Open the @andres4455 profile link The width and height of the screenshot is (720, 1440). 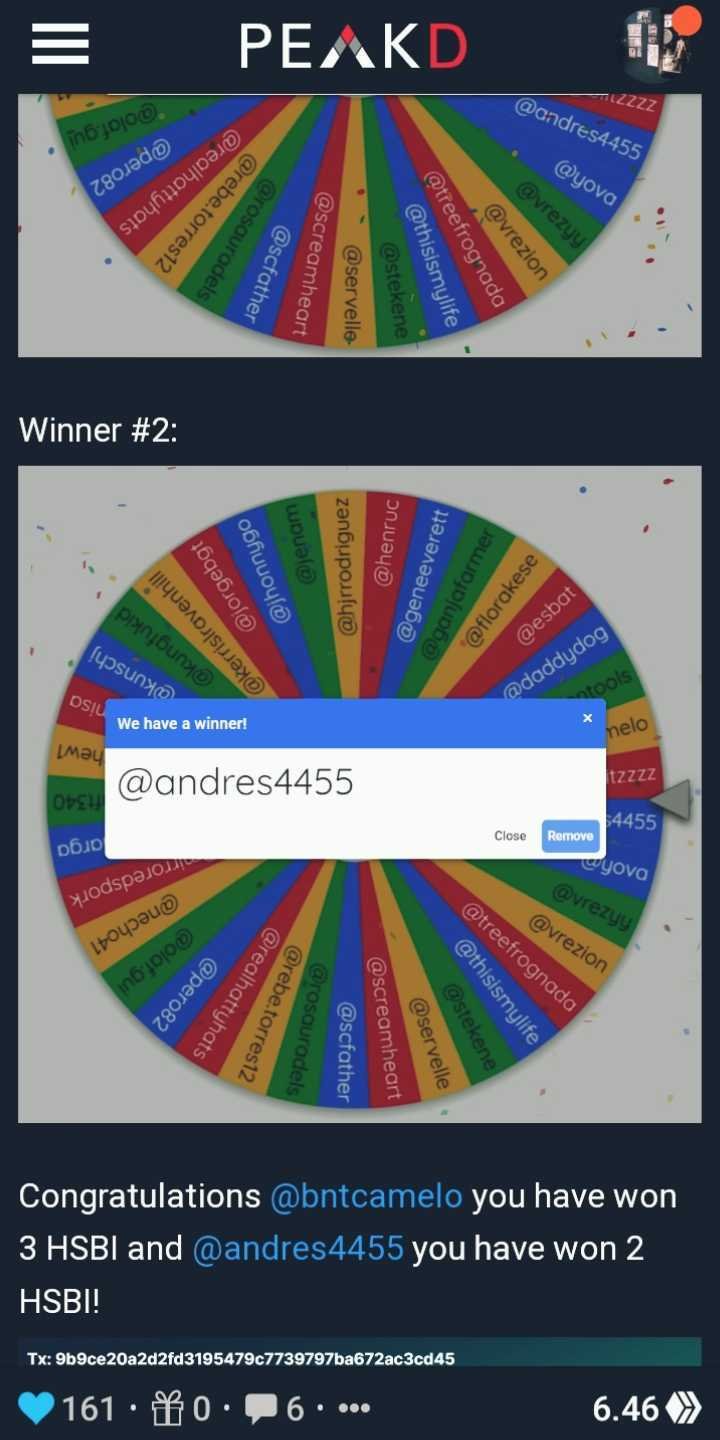(x=298, y=1248)
